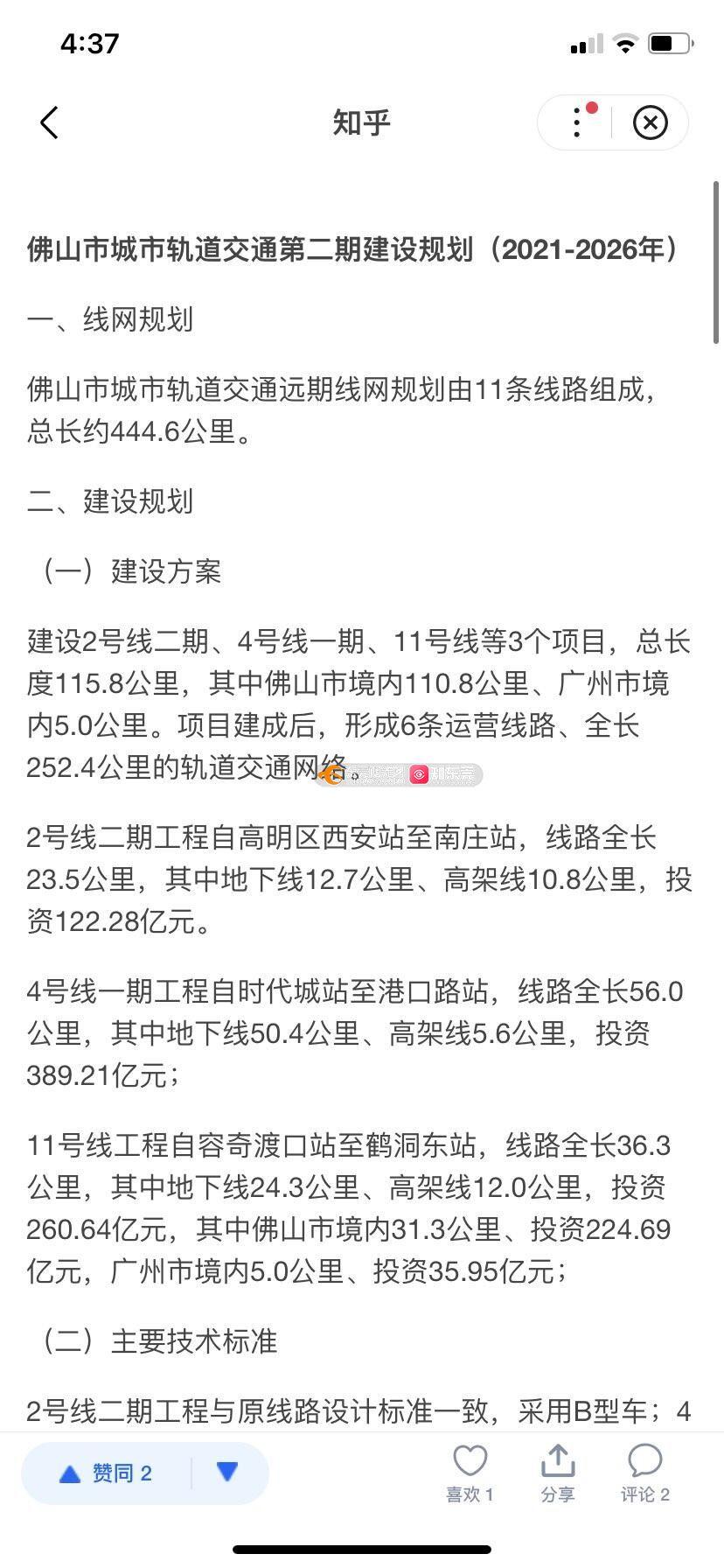Upvote the answer with 赞同 button

[106, 1473]
